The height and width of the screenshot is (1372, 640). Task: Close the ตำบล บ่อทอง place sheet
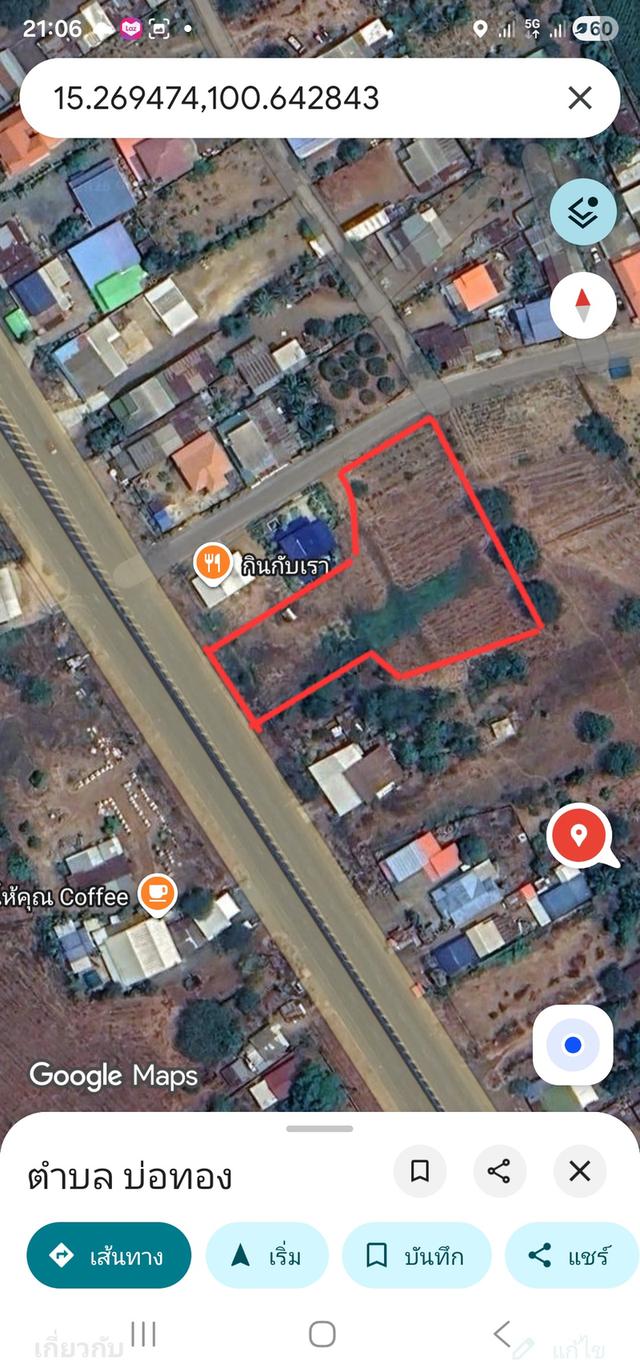[580, 1172]
